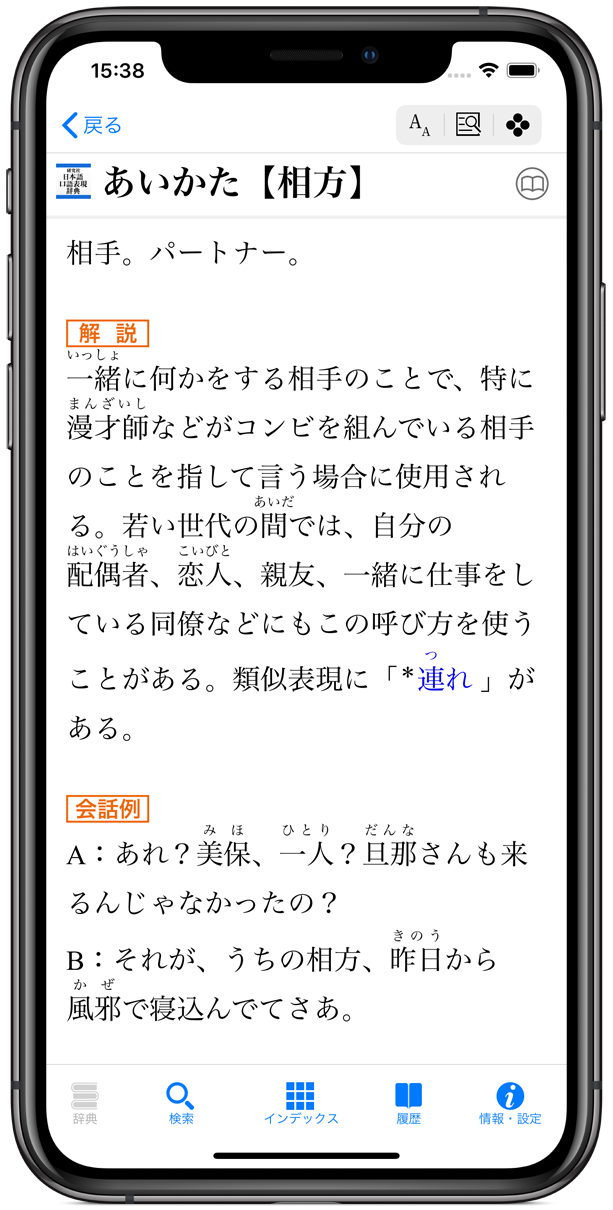Tap the four-dot clover icon
This screenshot has height=1210, width=613.
(517, 125)
